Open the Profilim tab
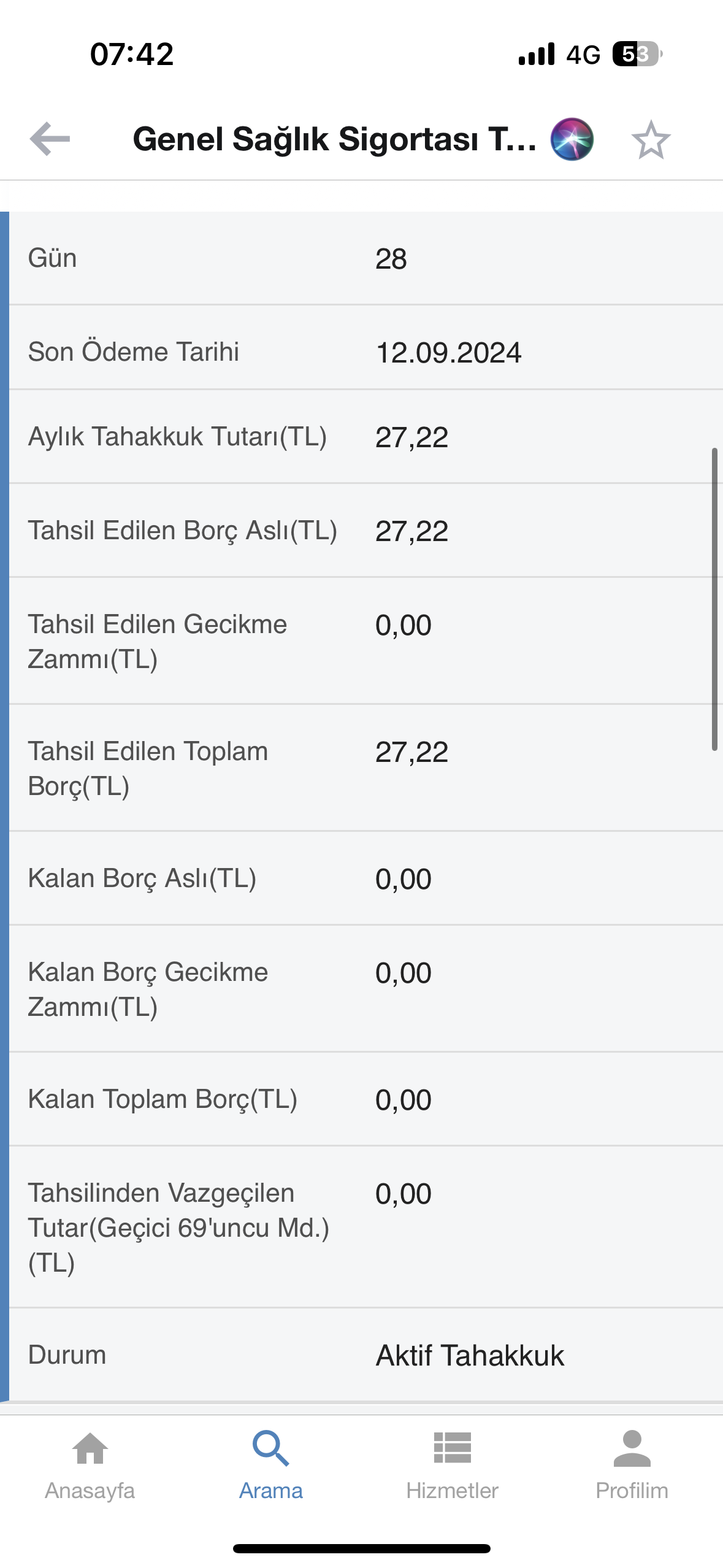The height and width of the screenshot is (1568, 723). pyautogui.click(x=632, y=1466)
